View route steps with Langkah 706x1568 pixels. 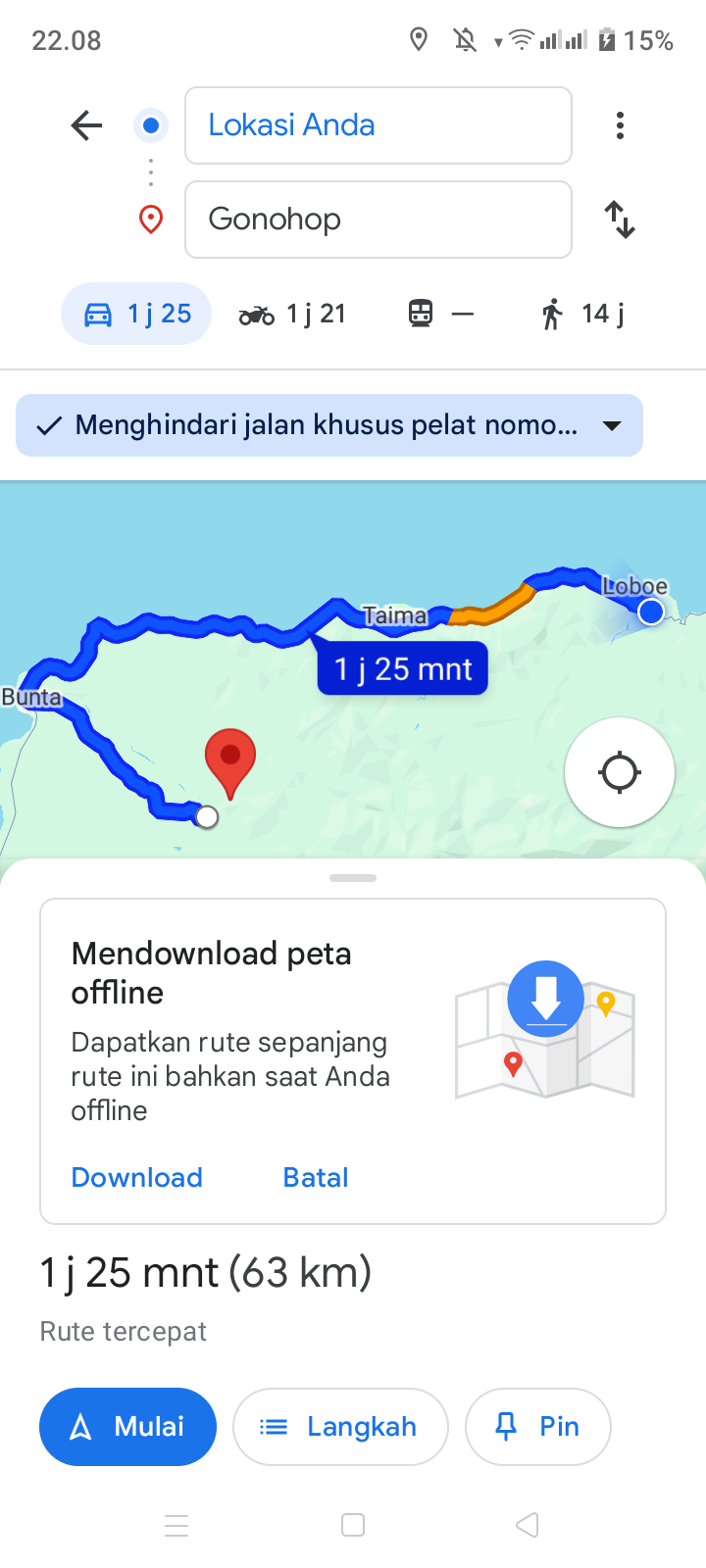point(340,1427)
